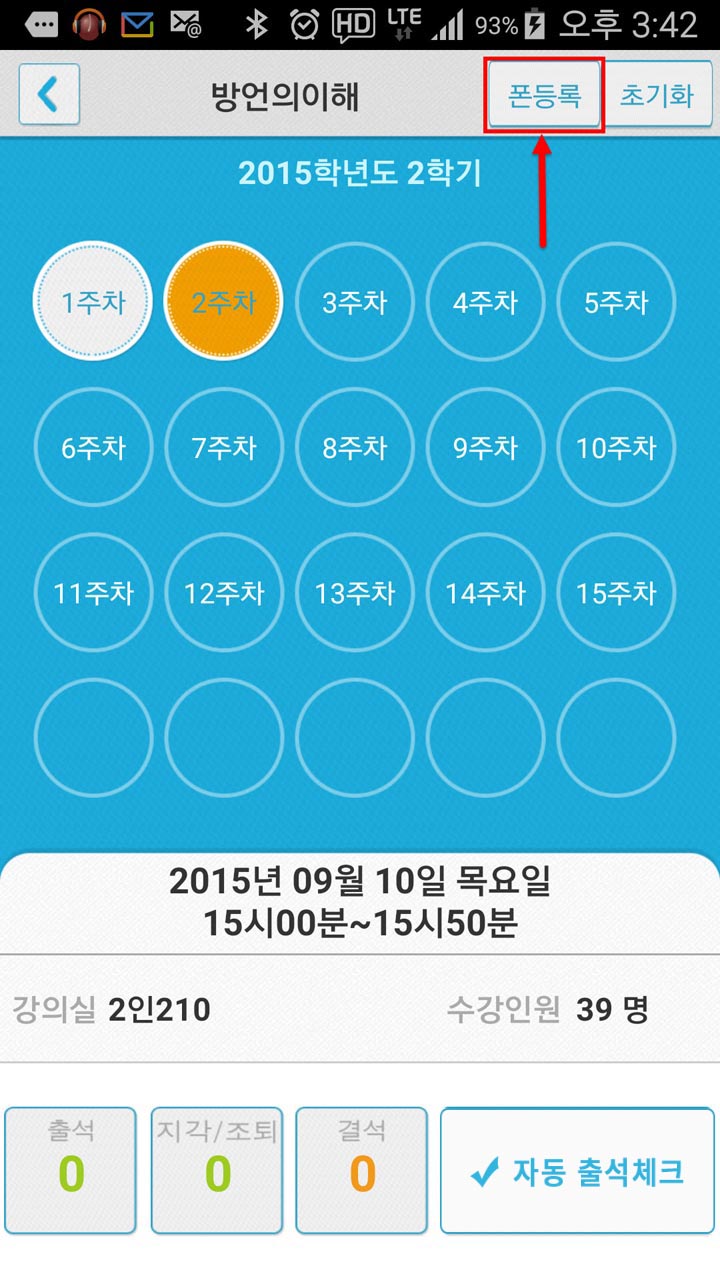
Task: Open the 결석 absence count box
Action: click(x=362, y=1171)
